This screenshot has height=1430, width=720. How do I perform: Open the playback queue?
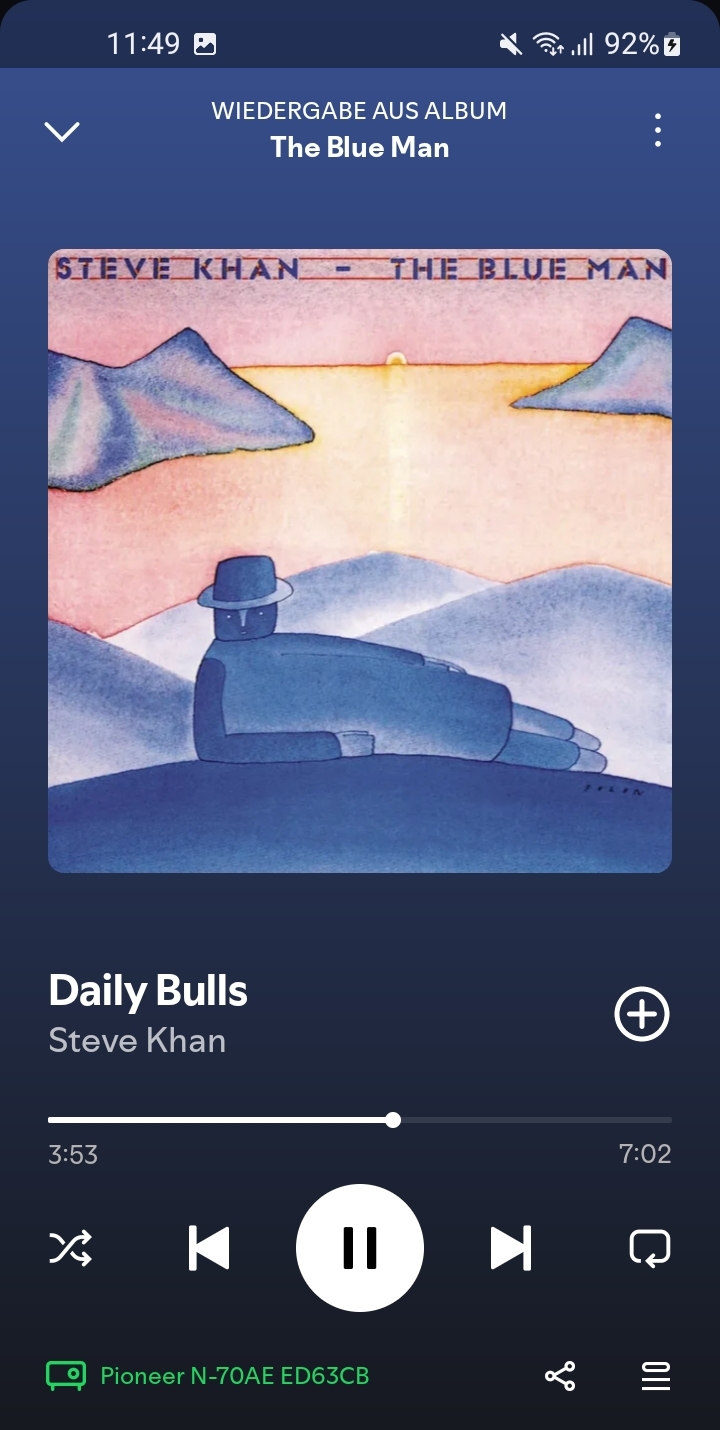tap(656, 1376)
